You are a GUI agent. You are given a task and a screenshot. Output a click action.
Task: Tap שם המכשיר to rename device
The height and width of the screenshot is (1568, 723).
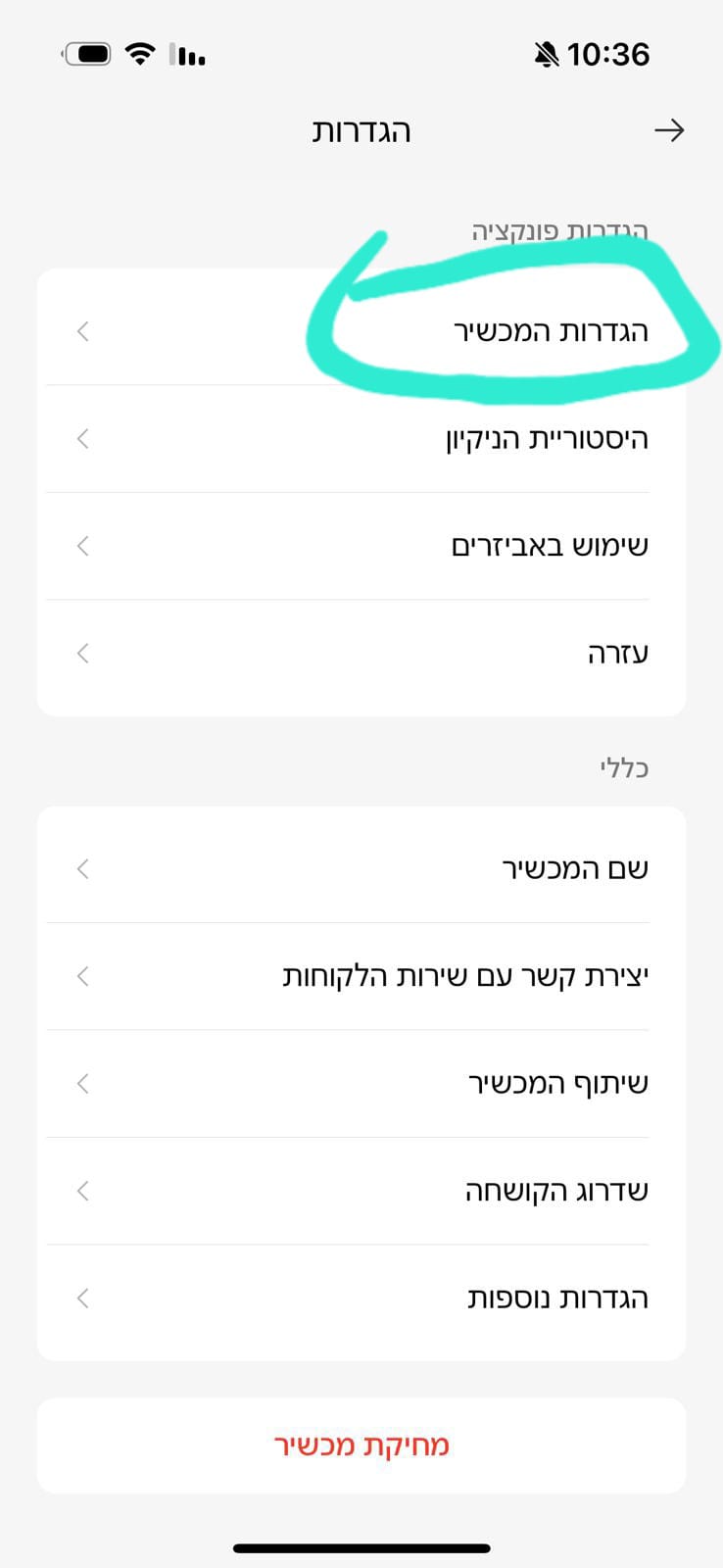pyautogui.click(x=362, y=868)
